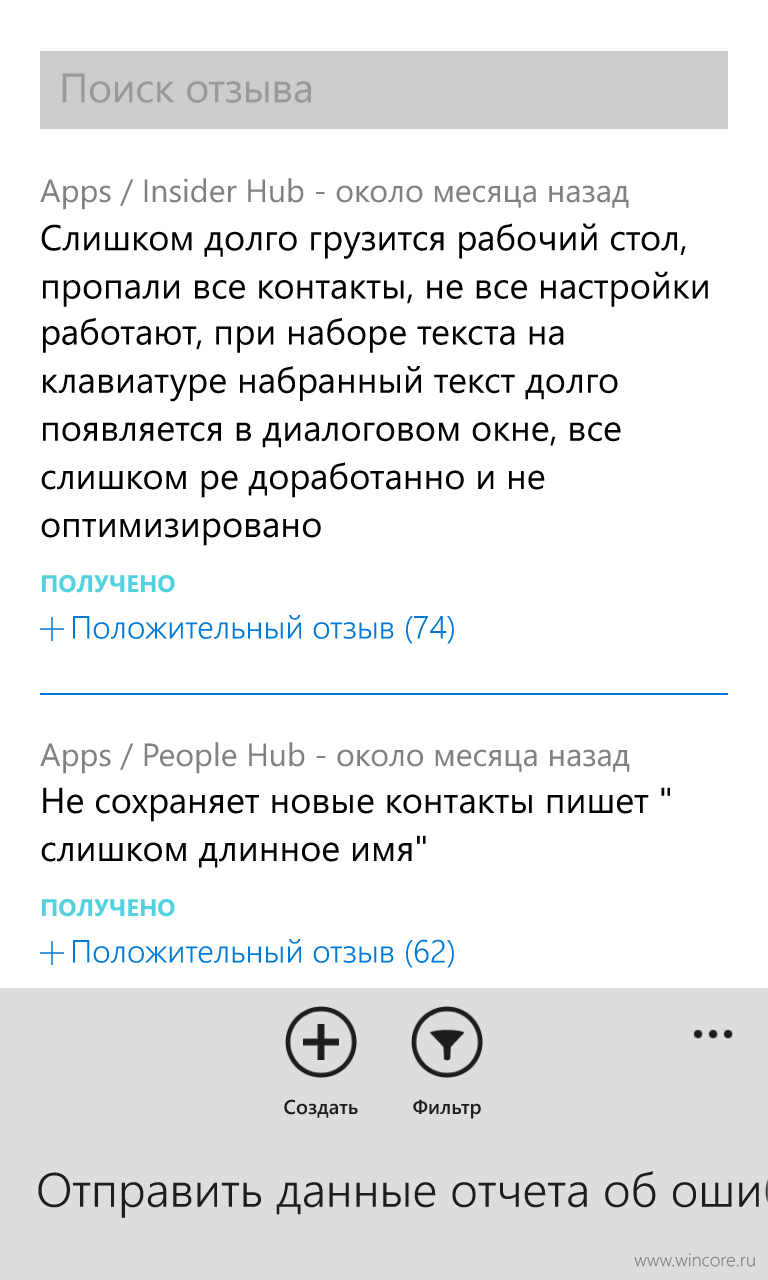Open the Insider Hub feedback about slow desktop
The width and height of the screenshot is (768, 1280).
pos(376,381)
